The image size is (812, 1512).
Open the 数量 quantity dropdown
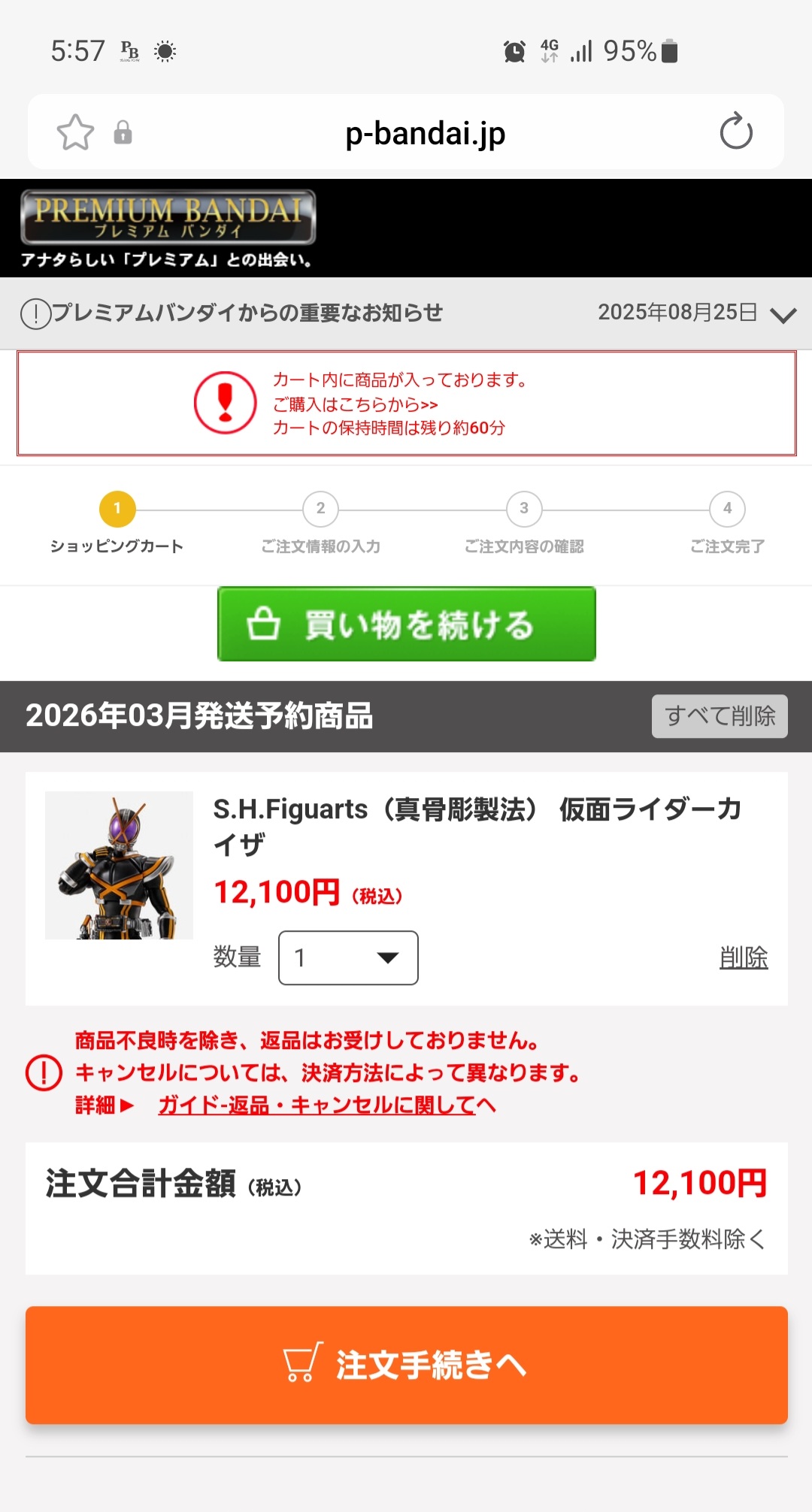coord(348,957)
